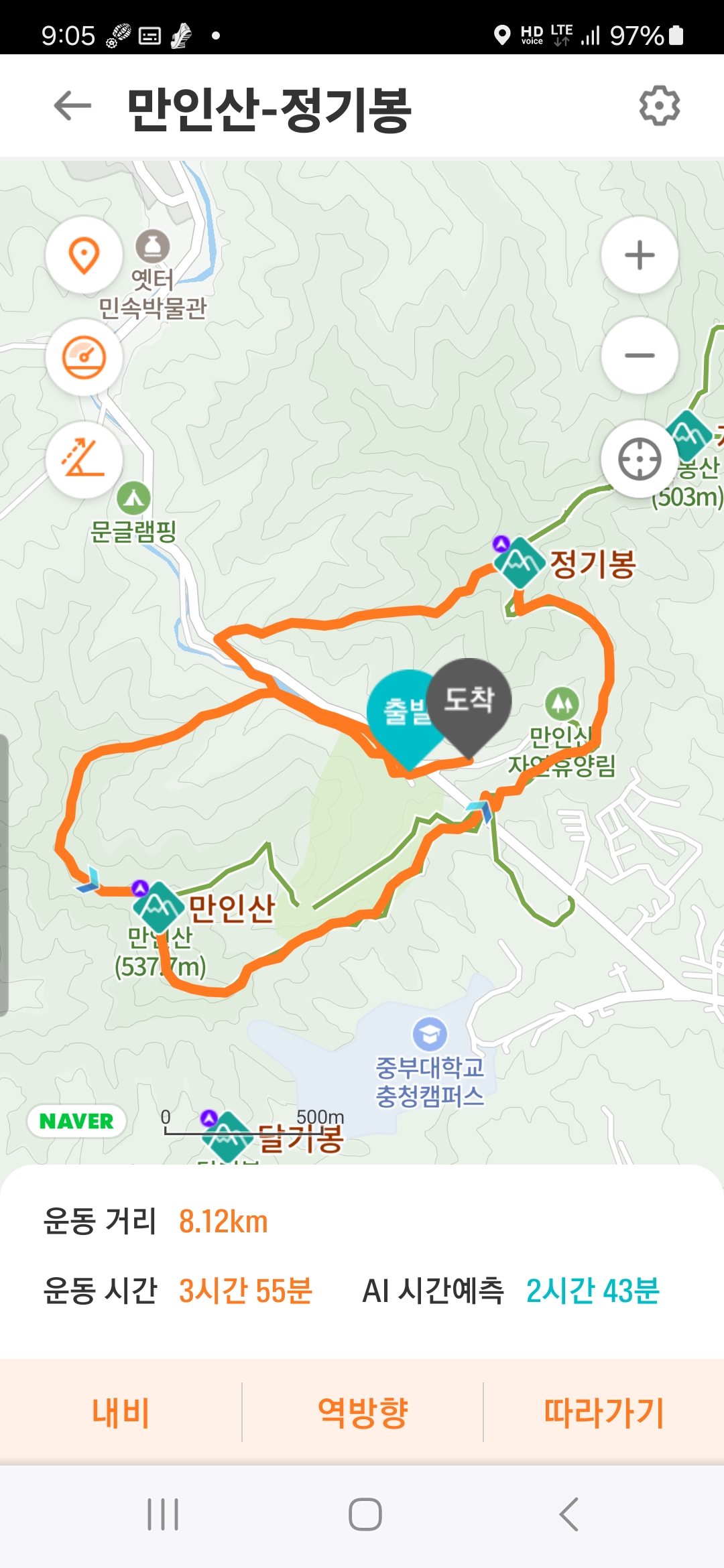Open the speed gauge button
This screenshot has height=1568, width=724.
pyautogui.click(x=84, y=357)
